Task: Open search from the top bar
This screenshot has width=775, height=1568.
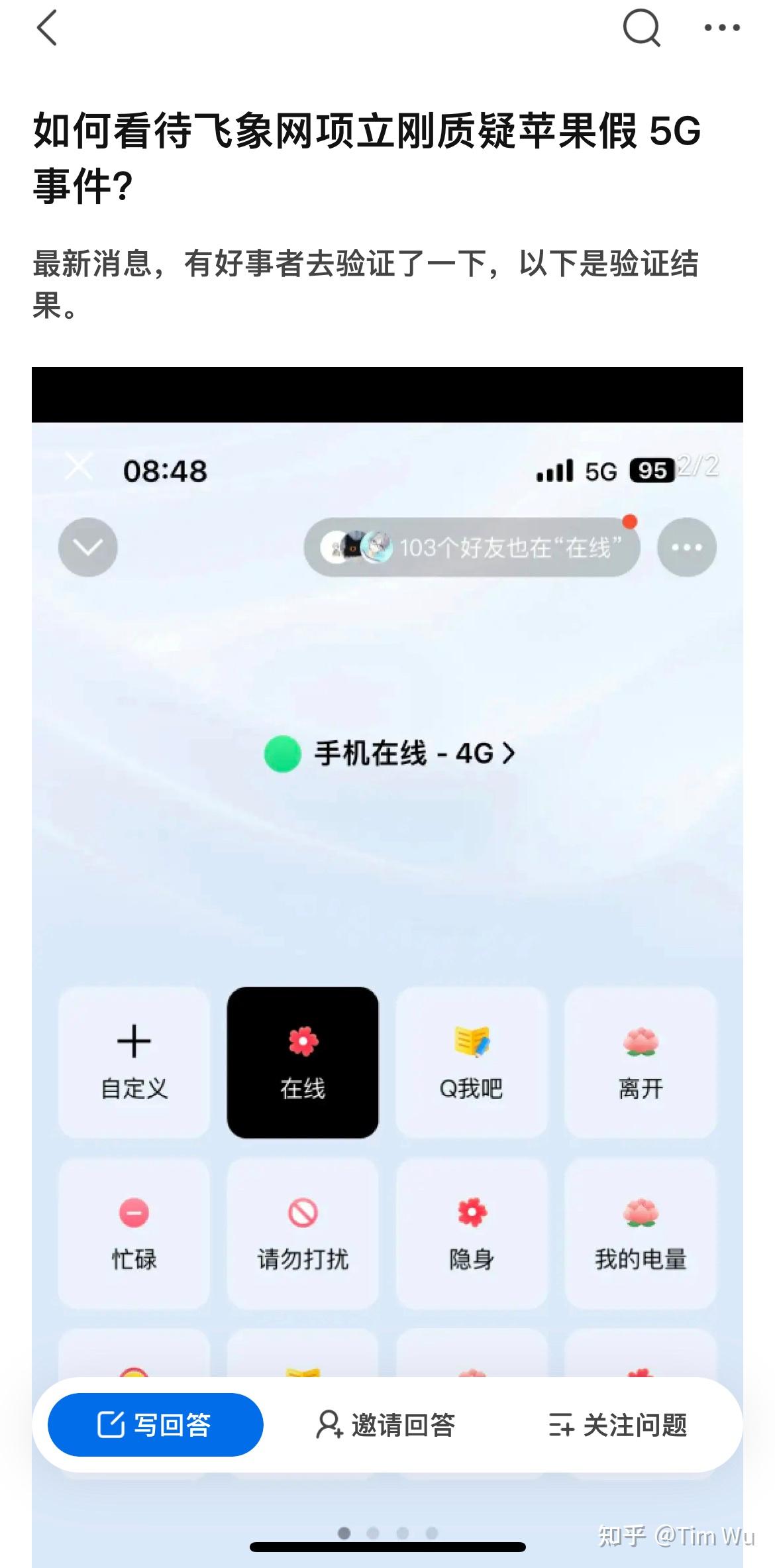Action: 641,28
